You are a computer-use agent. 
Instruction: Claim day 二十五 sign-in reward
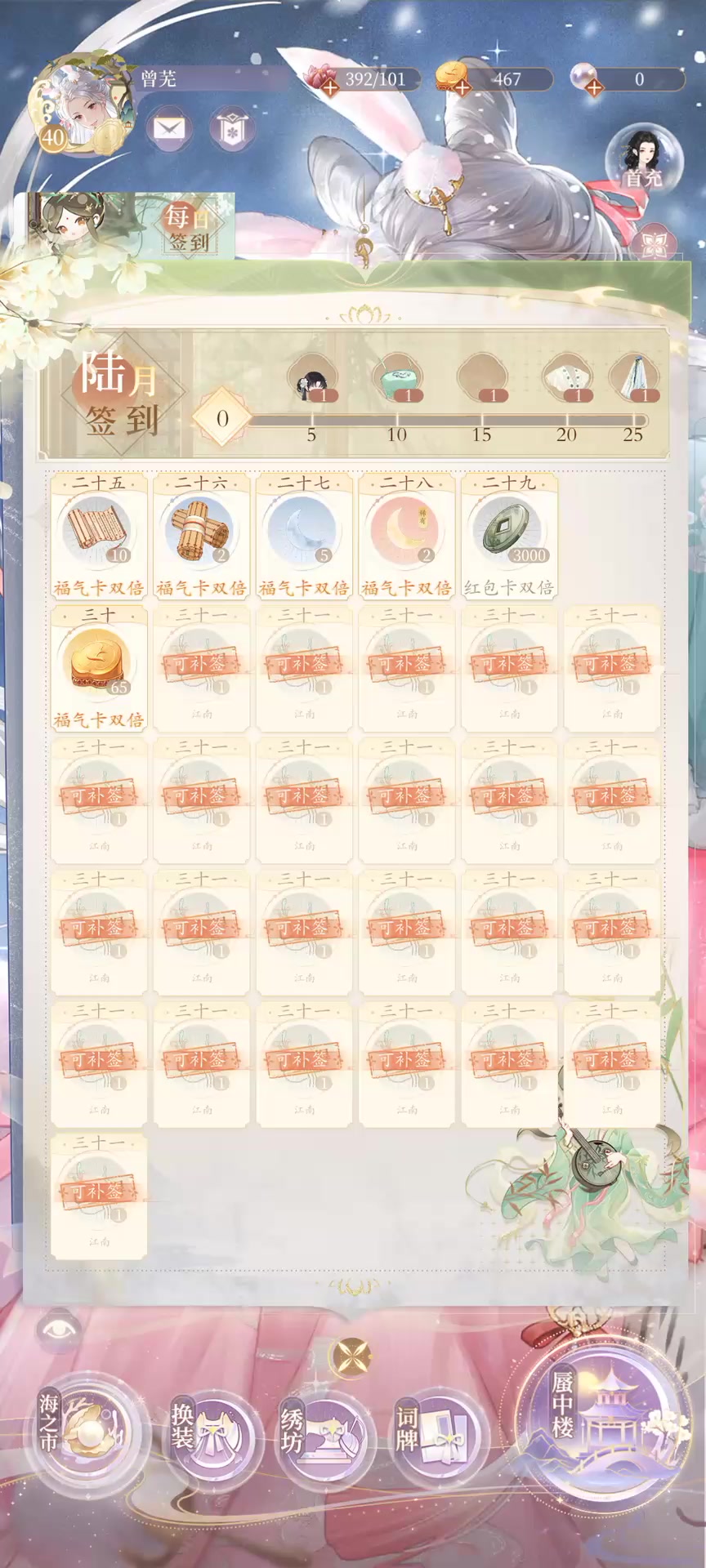point(99,537)
